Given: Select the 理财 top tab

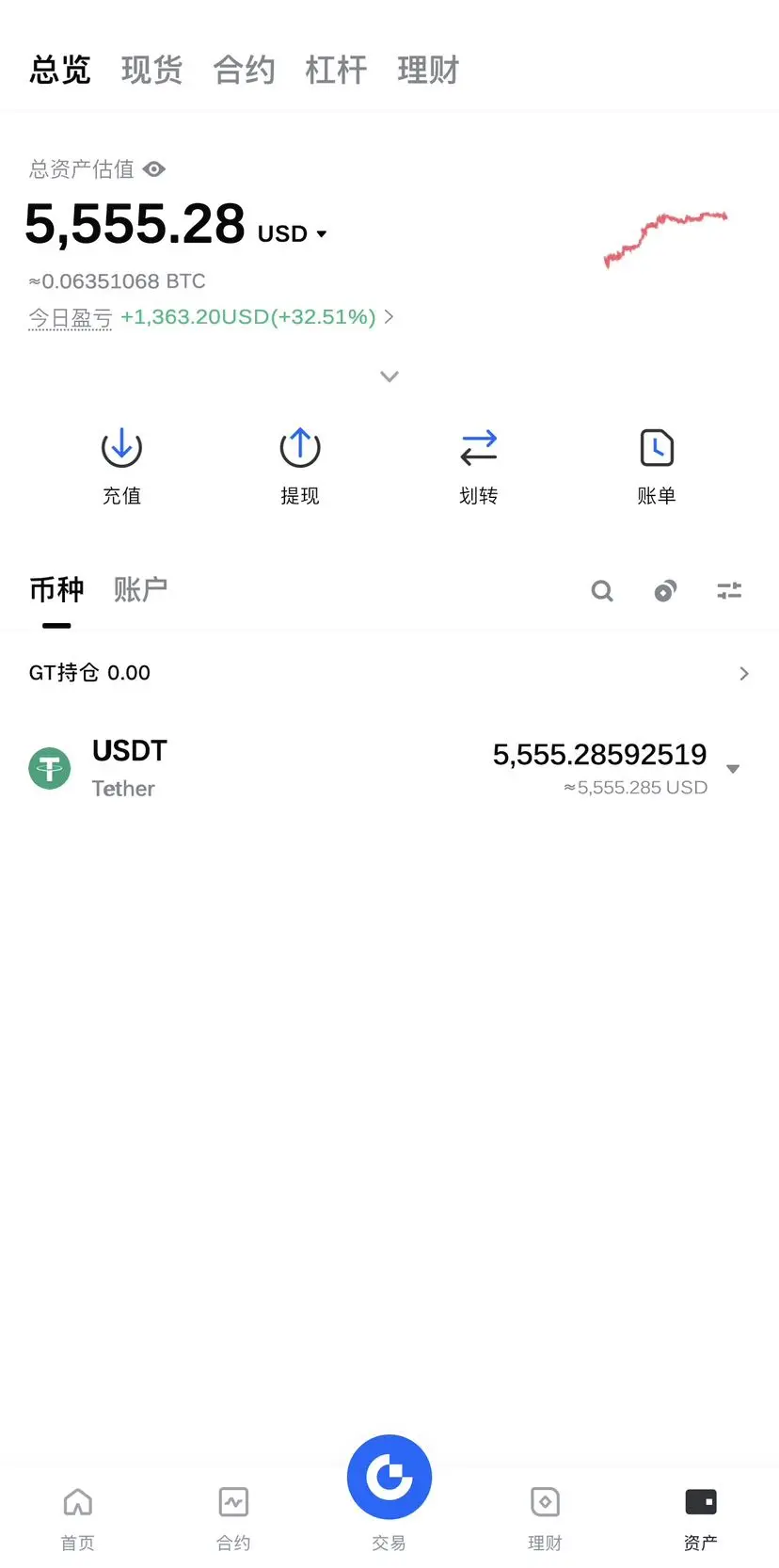Looking at the screenshot, I should coord(428,70).
